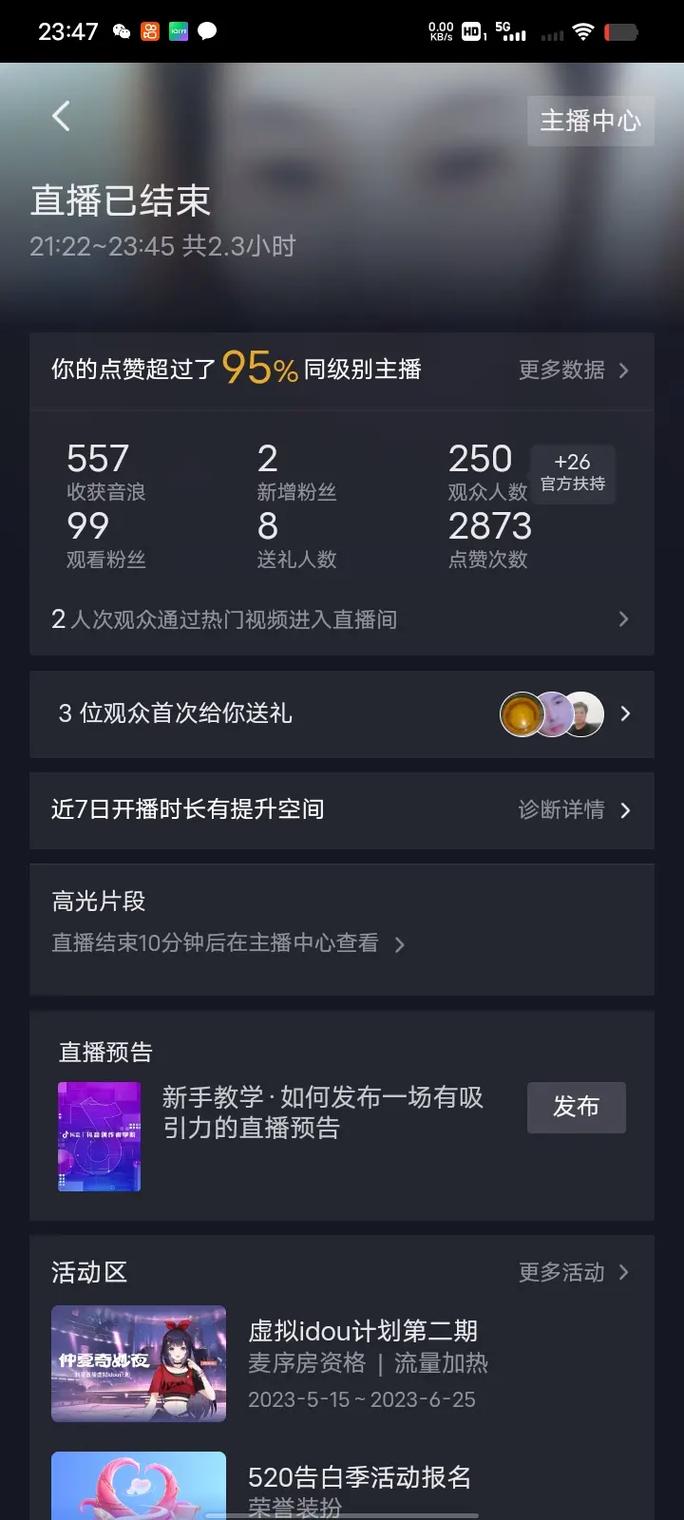Open the 新手教学 live preview tutorial thumbnail

99,1136
